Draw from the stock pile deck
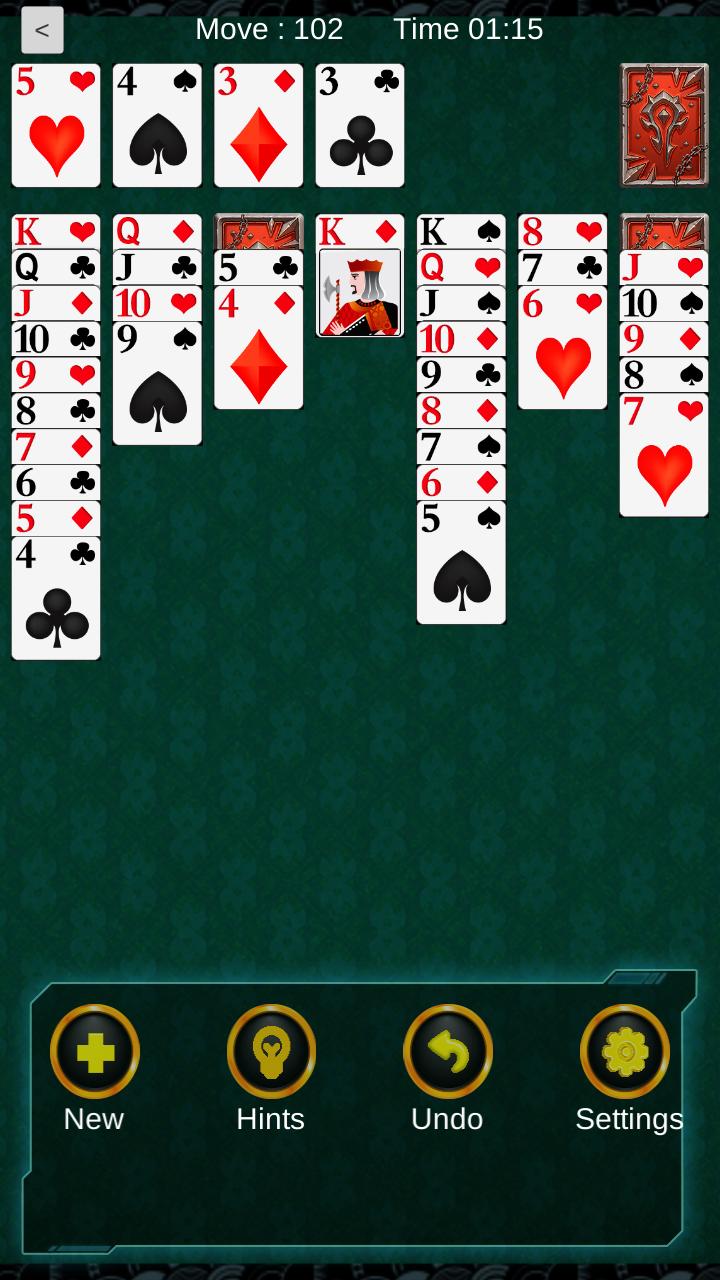Viewport: 720px width, 1280px height. (664, 126)
